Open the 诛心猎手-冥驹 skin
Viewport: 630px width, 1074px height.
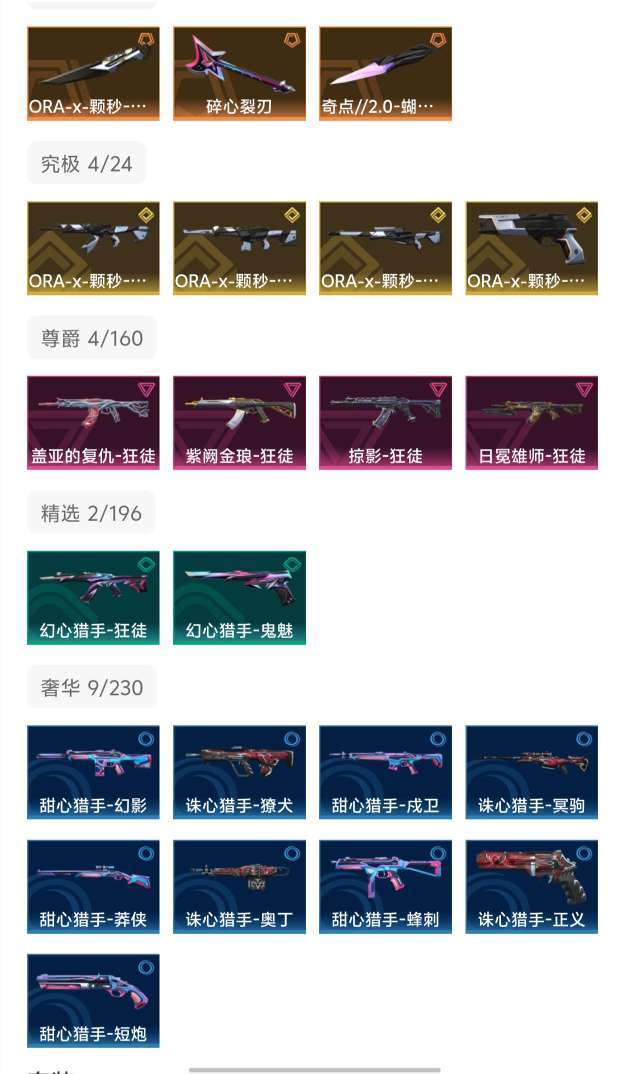(531, 771)
